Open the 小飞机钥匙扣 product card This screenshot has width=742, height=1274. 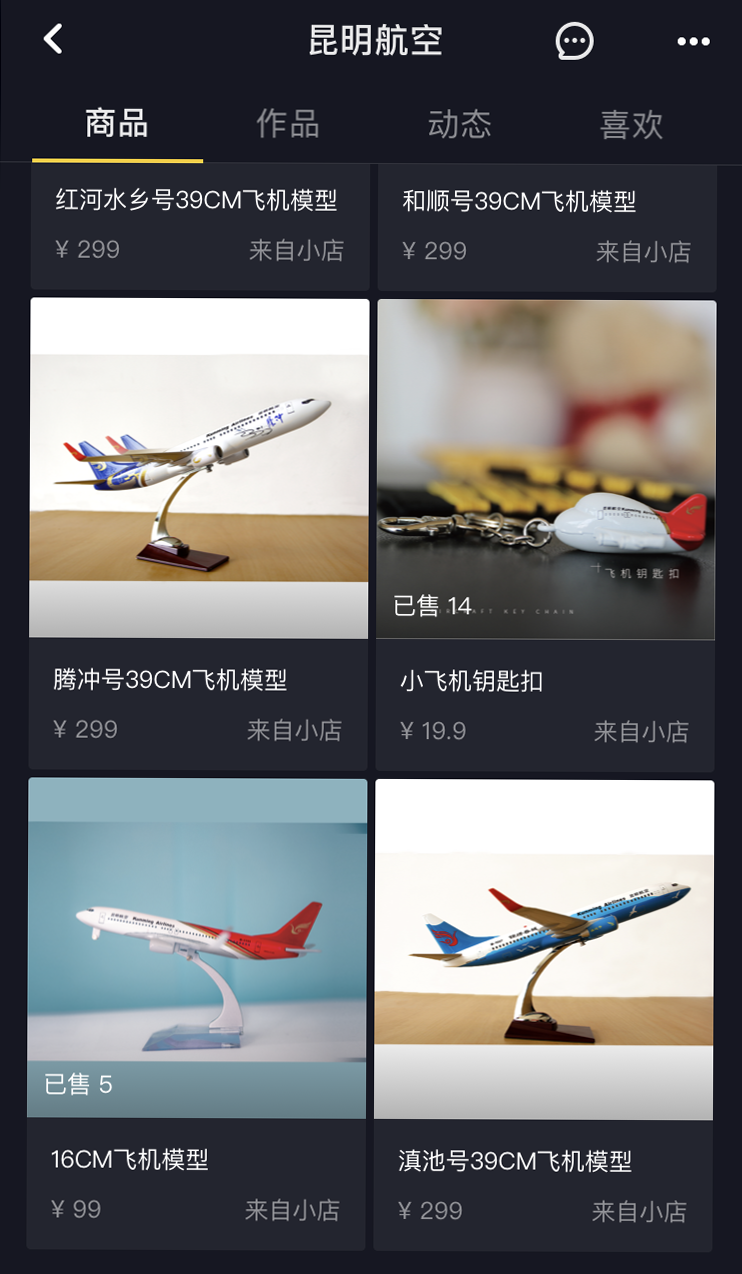(546, 536)
